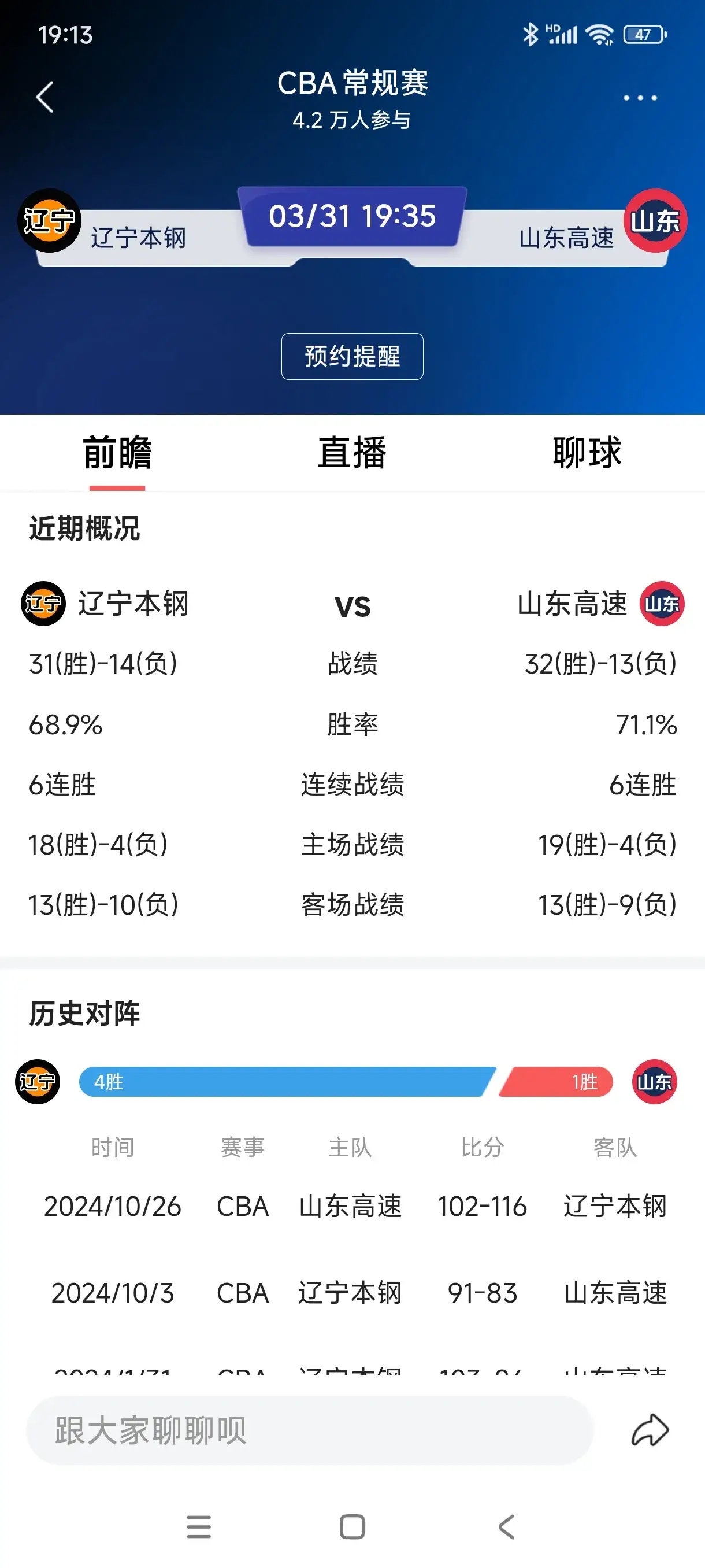Image resolution: width=705 pixels, height=1568 pixels.
Task: Open the more options menu (three dots)
Action: click(639, 97)
